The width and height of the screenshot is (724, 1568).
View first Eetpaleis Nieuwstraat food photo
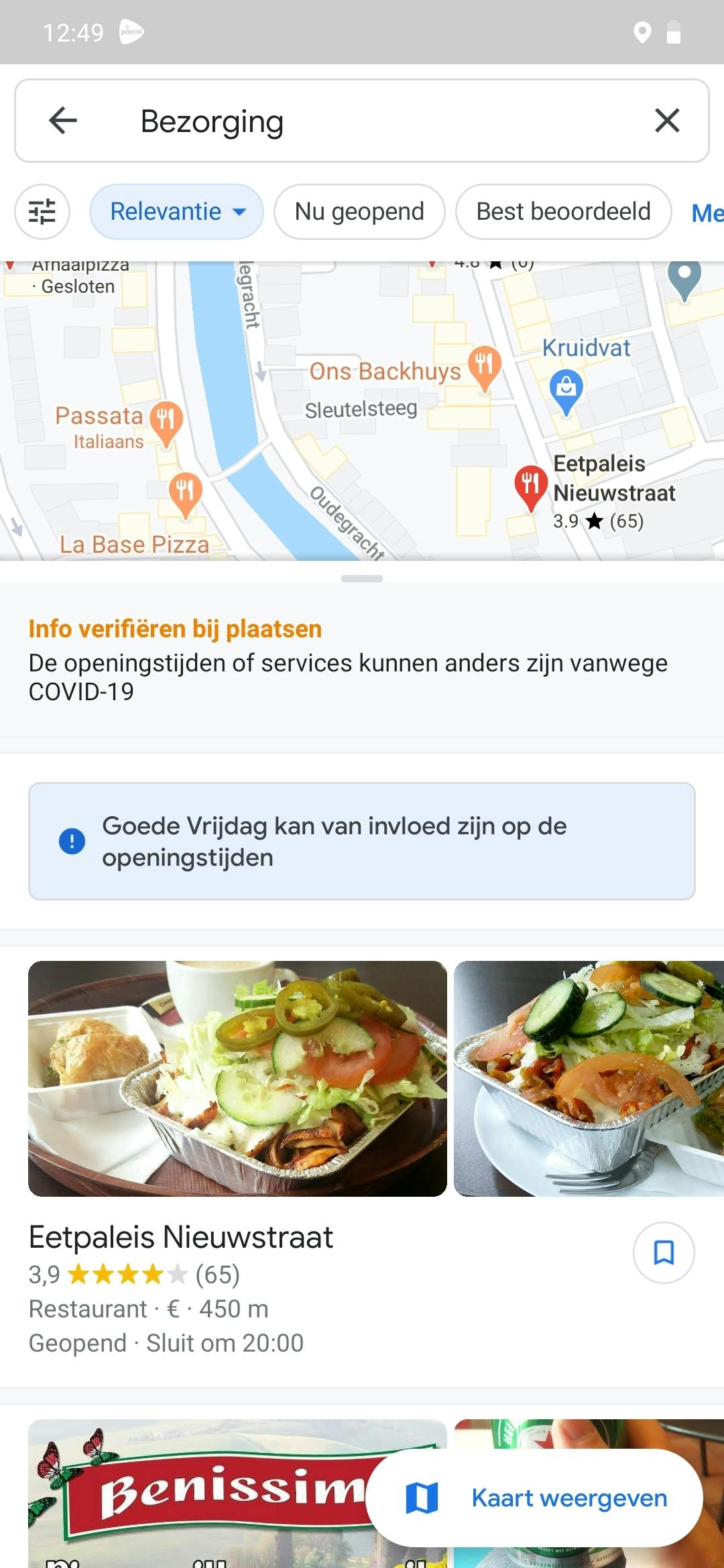(x=237, y=1078)
